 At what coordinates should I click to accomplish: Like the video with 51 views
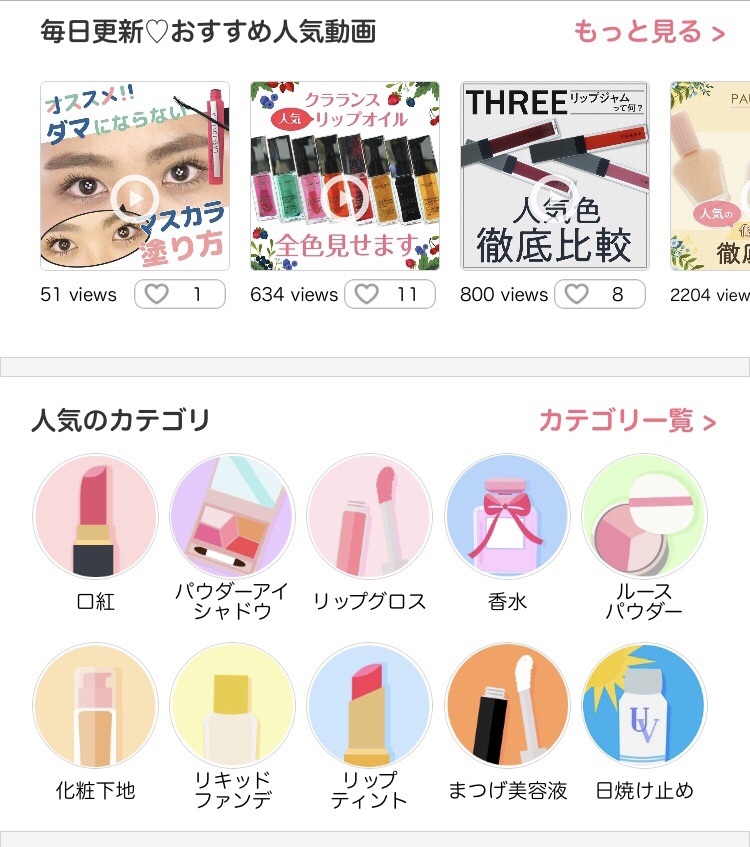(180, 294)
